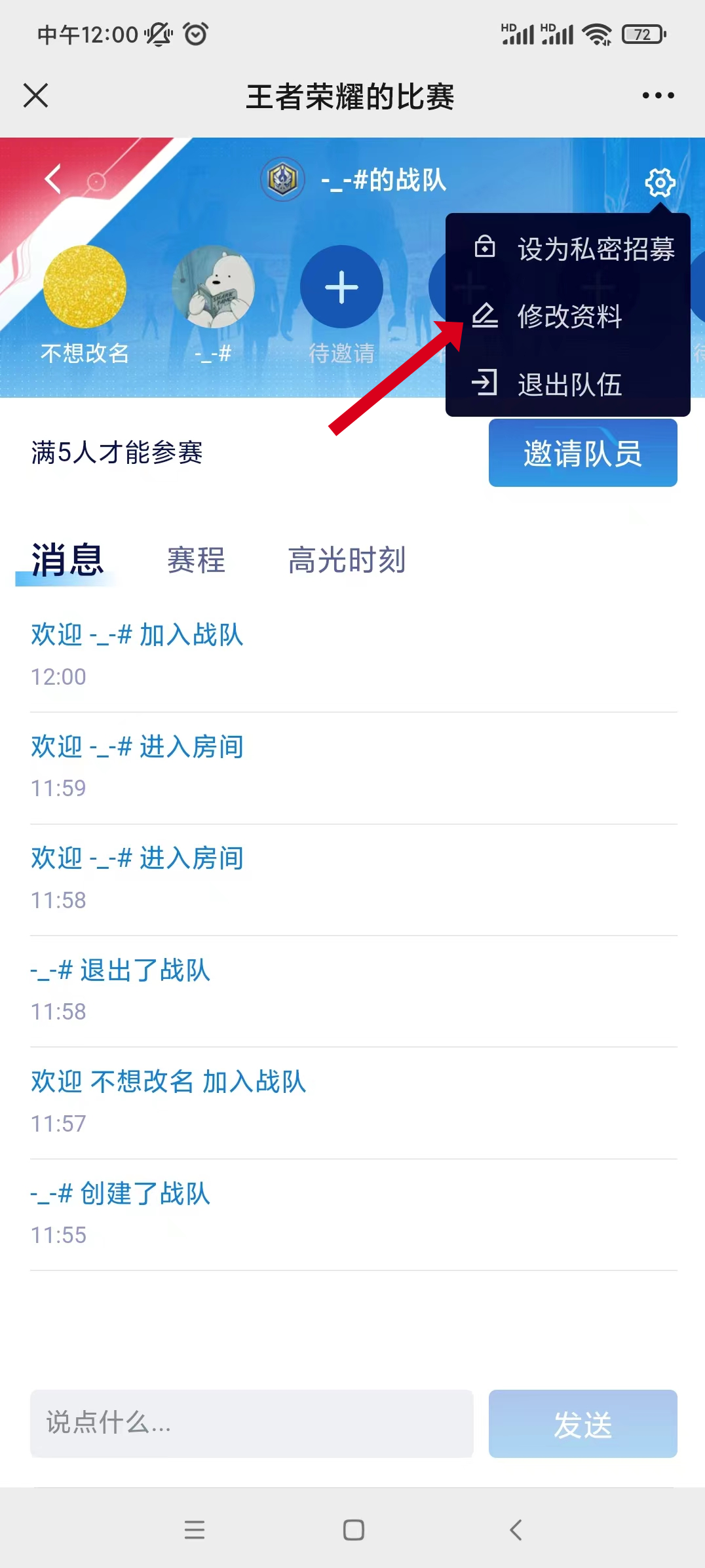This screenshot has width=705, height=1568.
Task: Select 设为私密招募 from the menu
Action: (x=573, y=249)
